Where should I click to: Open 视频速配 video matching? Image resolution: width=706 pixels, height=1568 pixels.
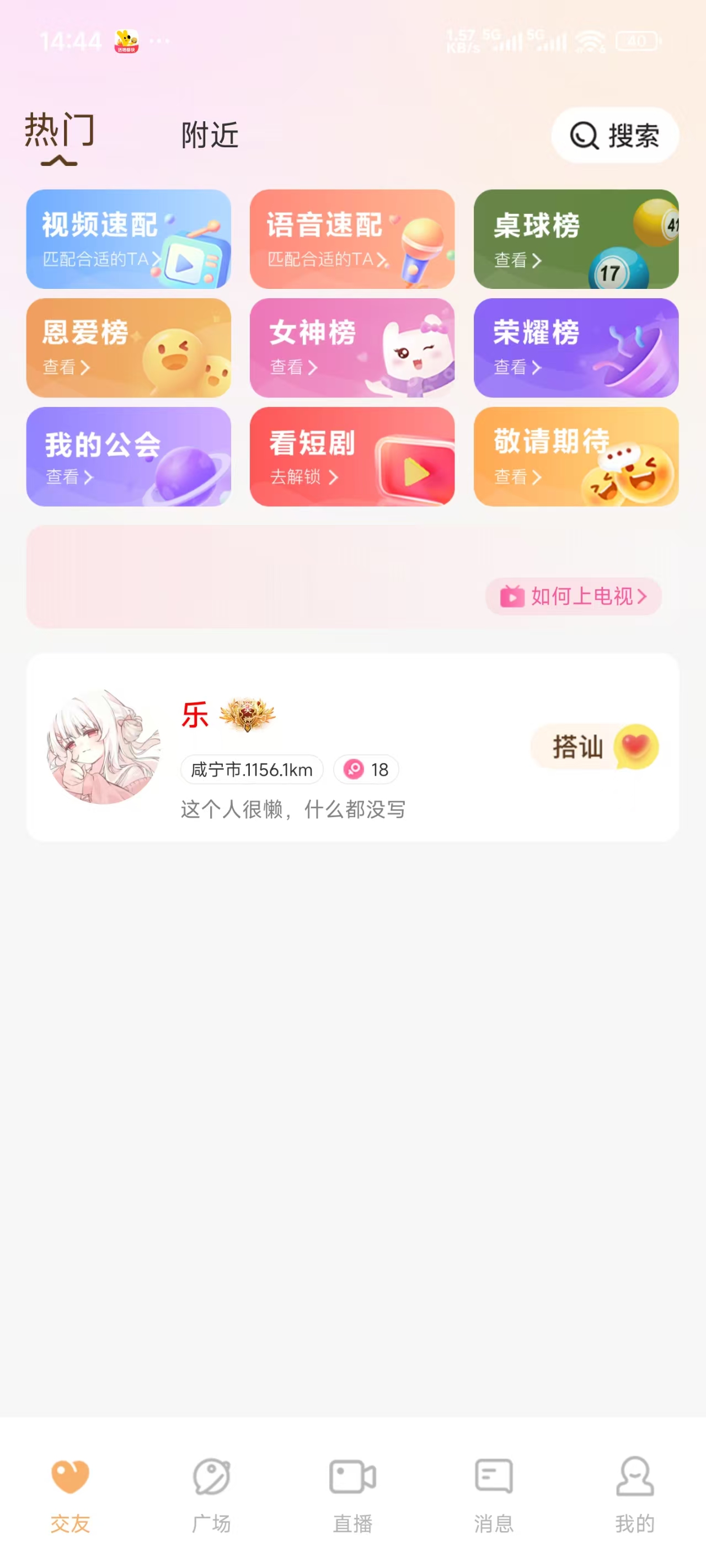click(x=129, y=239)
